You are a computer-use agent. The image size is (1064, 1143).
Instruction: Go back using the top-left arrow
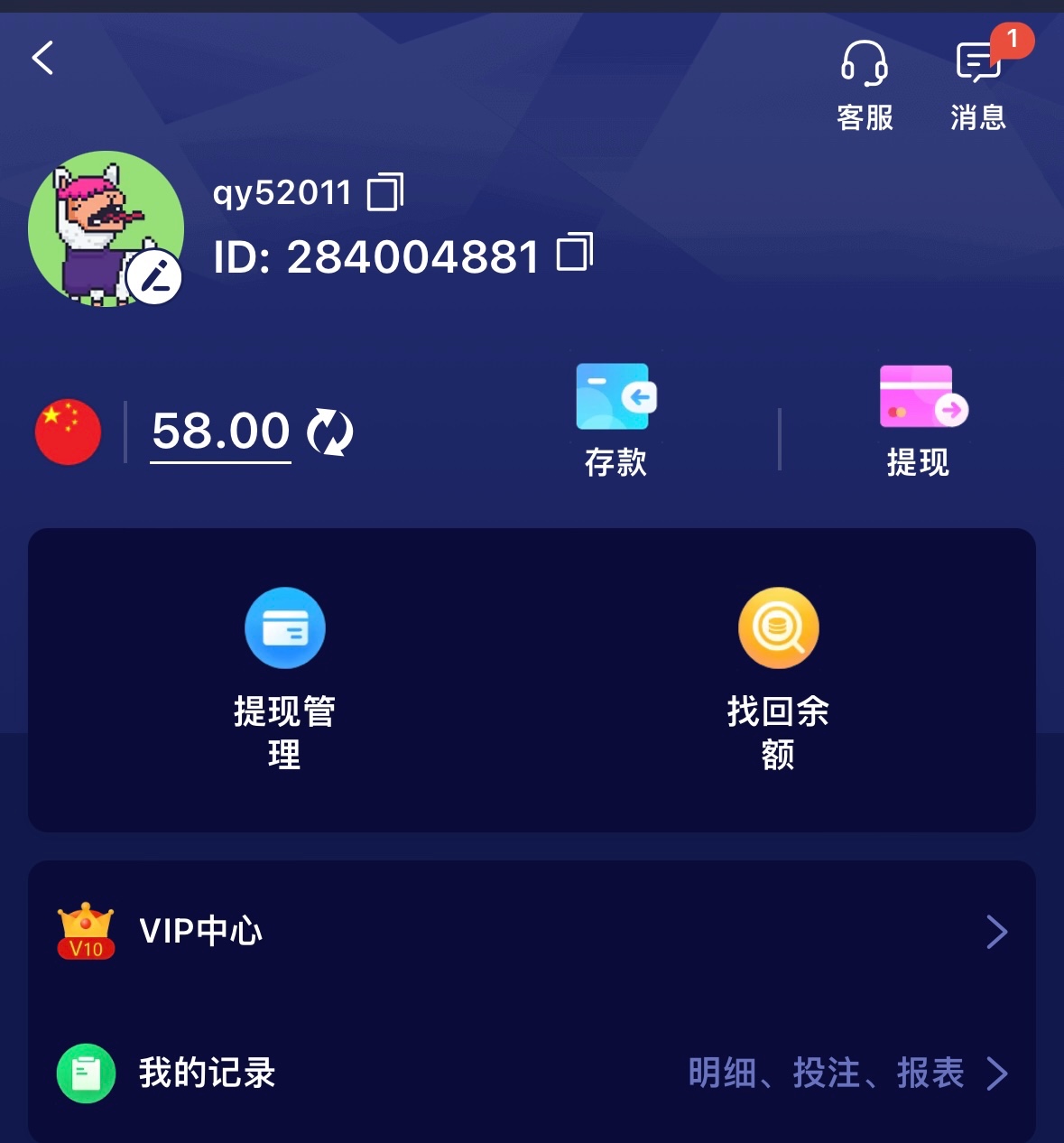pyautogui.click(x=42, y=59)
